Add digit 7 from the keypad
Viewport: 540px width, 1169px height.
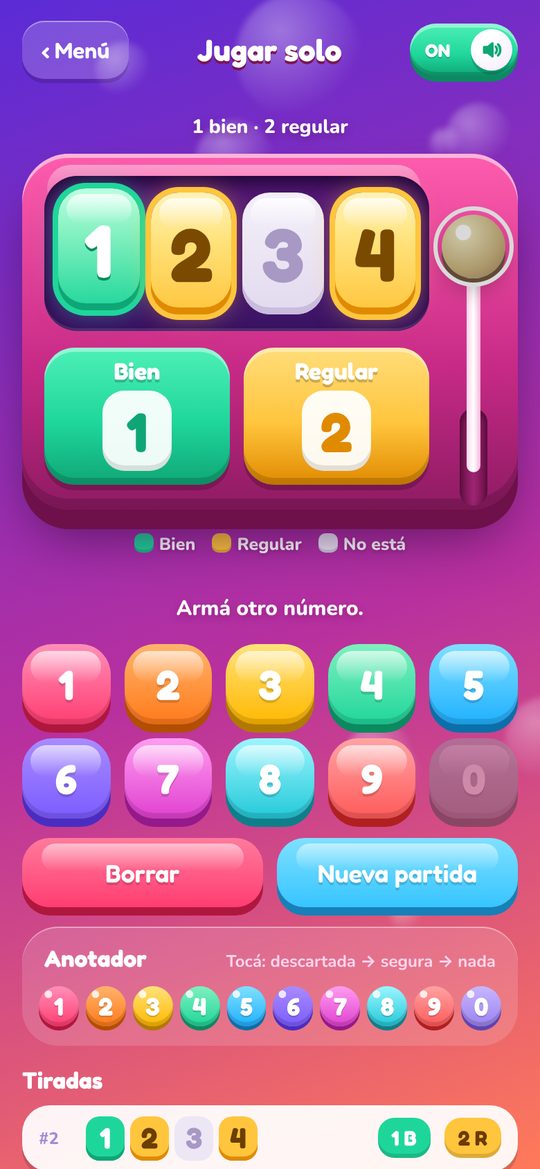point(168,781)
